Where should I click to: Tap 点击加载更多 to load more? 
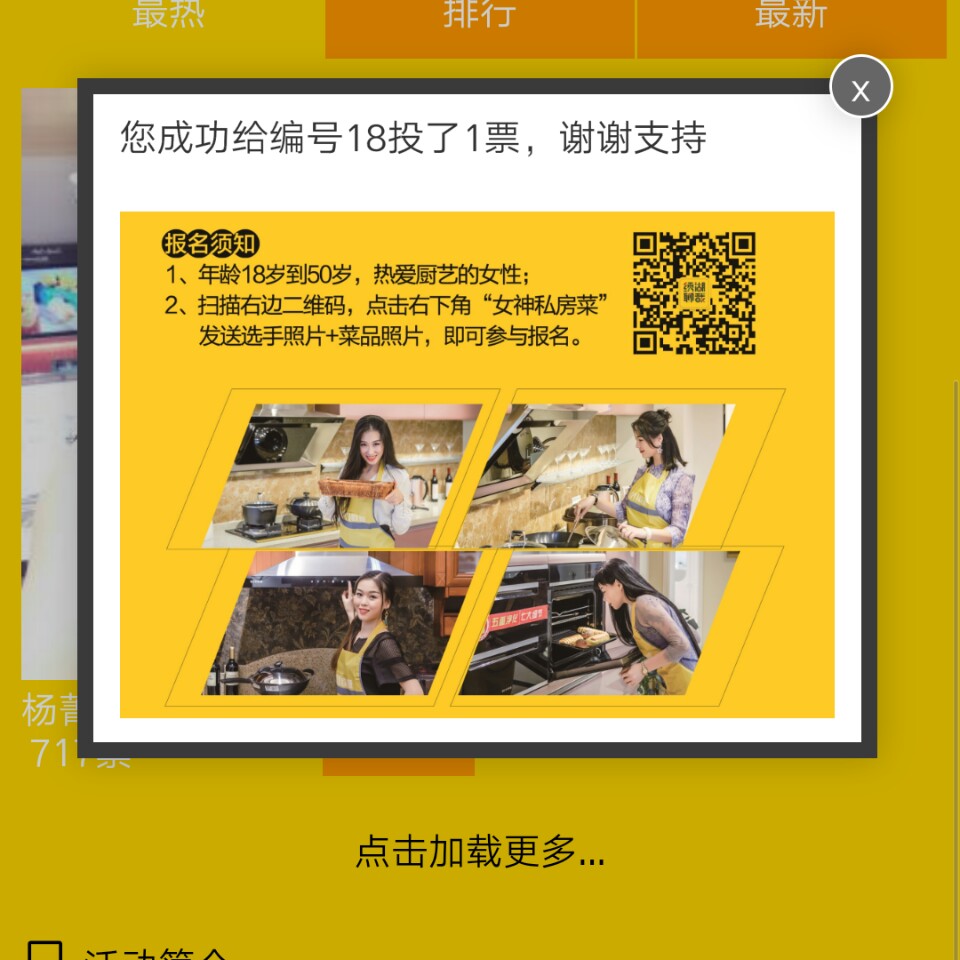[x=480, y=851]
